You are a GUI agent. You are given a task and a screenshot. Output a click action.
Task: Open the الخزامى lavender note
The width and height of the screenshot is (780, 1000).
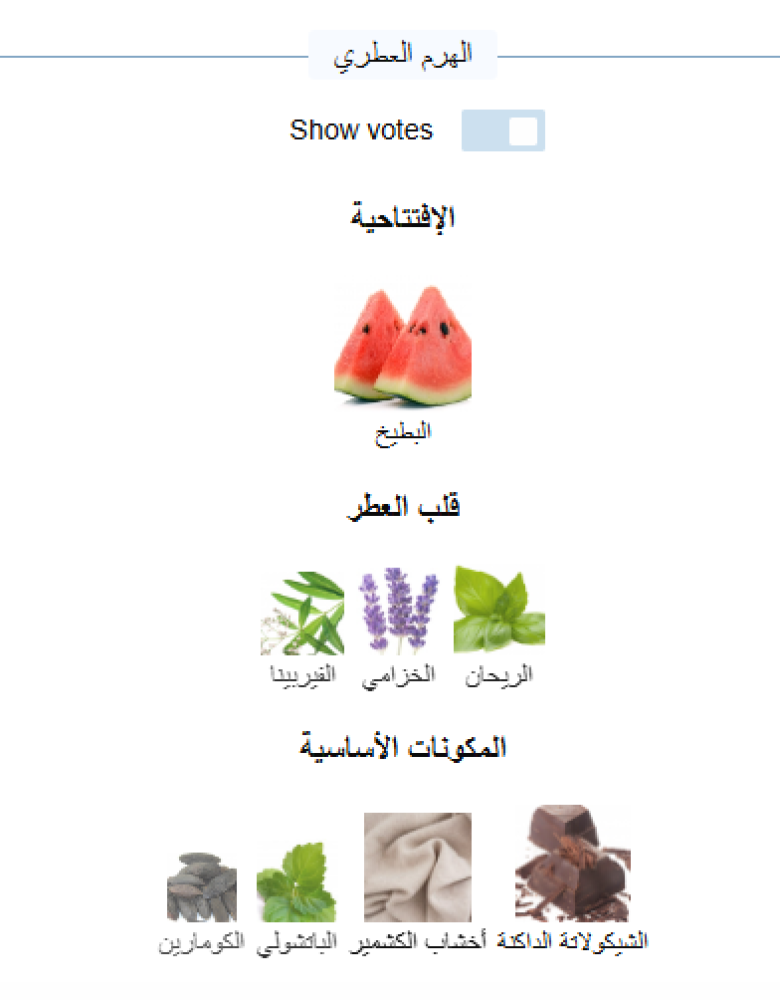[398, 612]
